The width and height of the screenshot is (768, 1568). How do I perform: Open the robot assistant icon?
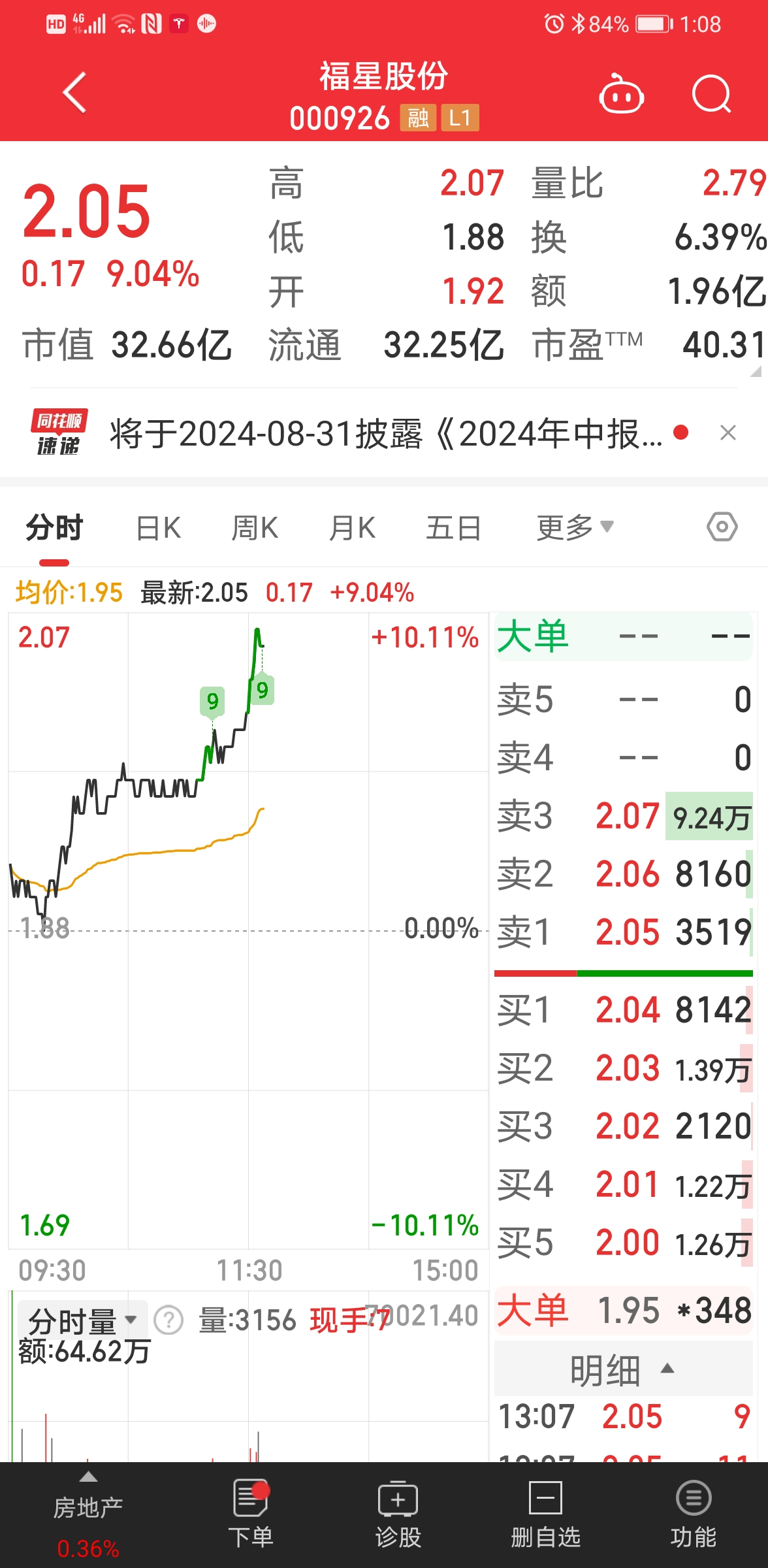(621, 95)
